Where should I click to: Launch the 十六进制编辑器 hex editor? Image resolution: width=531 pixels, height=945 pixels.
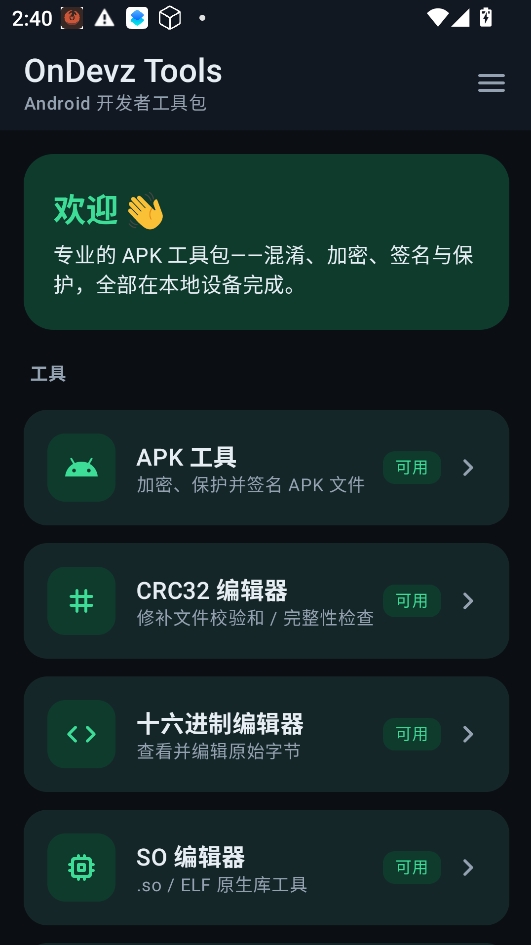tap(266, 734)
